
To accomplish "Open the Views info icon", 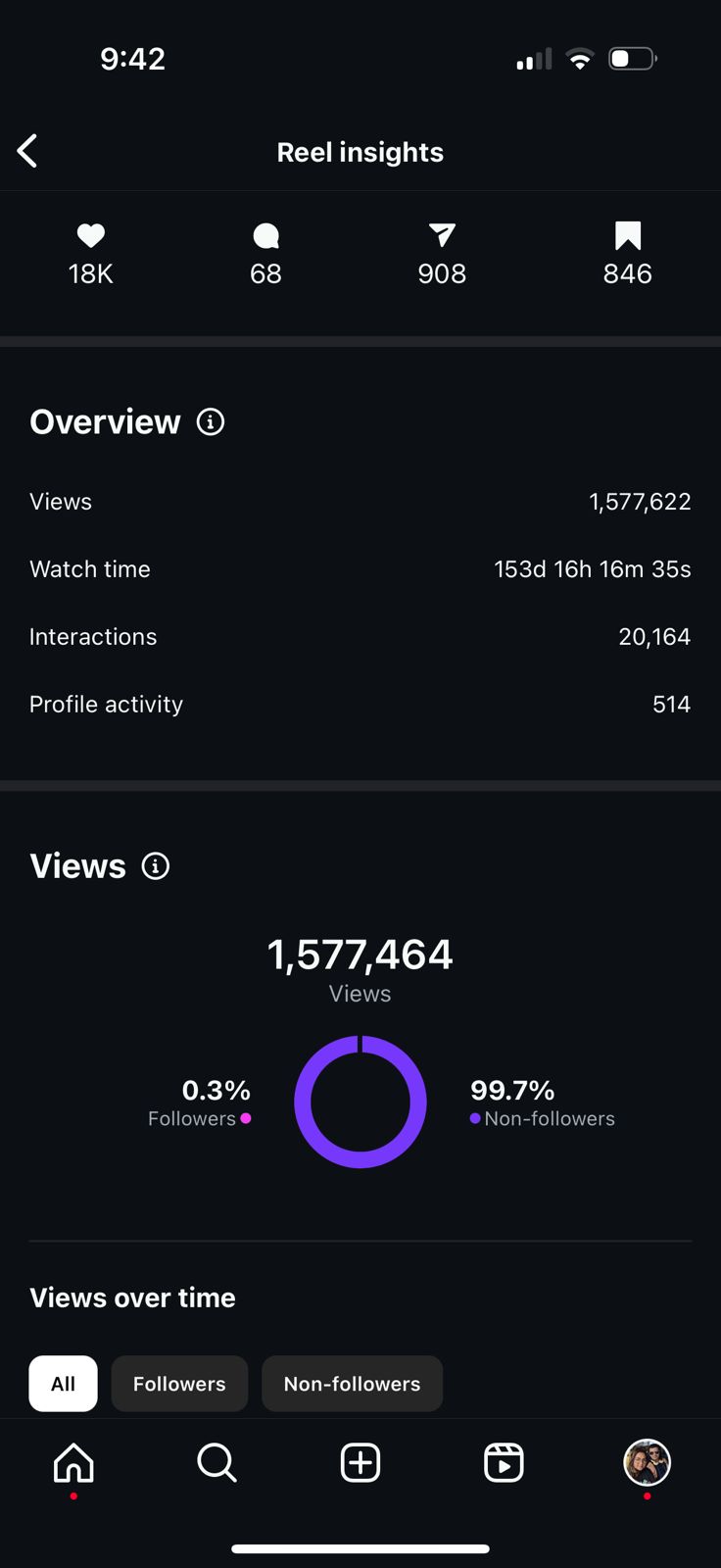I will coord(156,866).
